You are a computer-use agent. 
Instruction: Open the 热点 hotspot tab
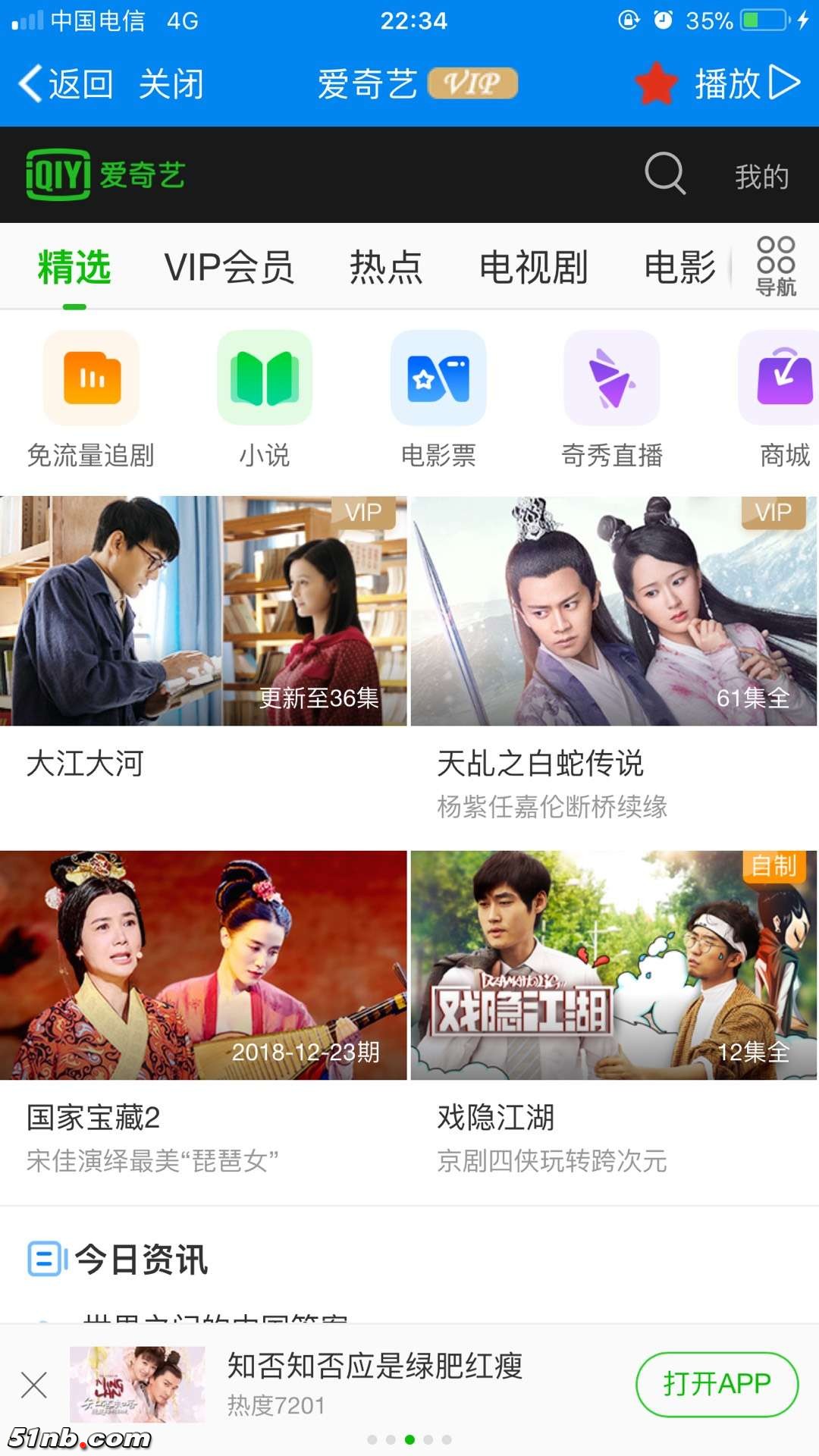(385, 267)
